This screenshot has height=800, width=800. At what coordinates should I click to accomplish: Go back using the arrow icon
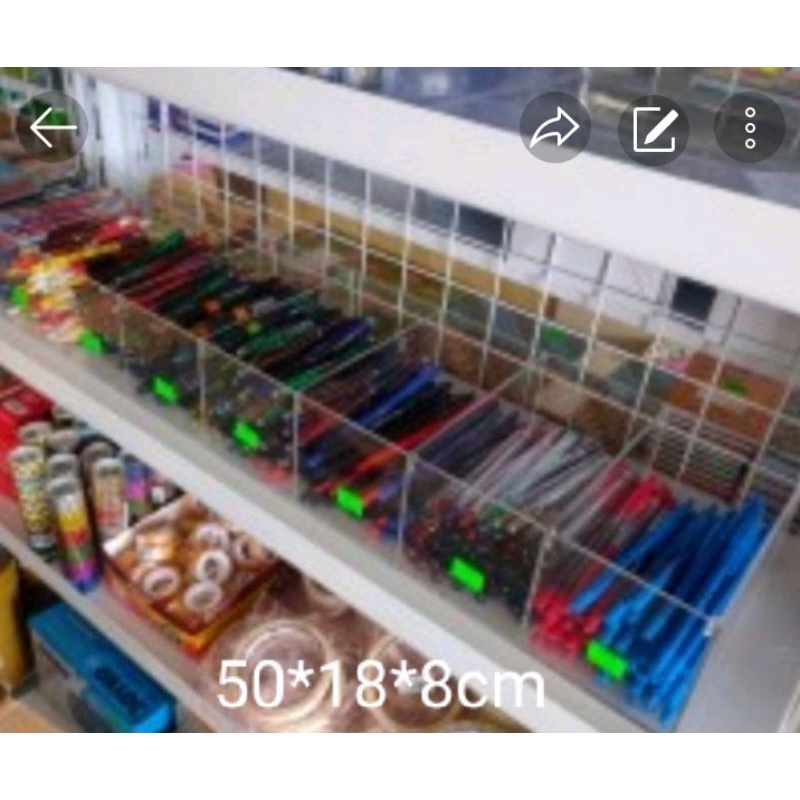52,128
